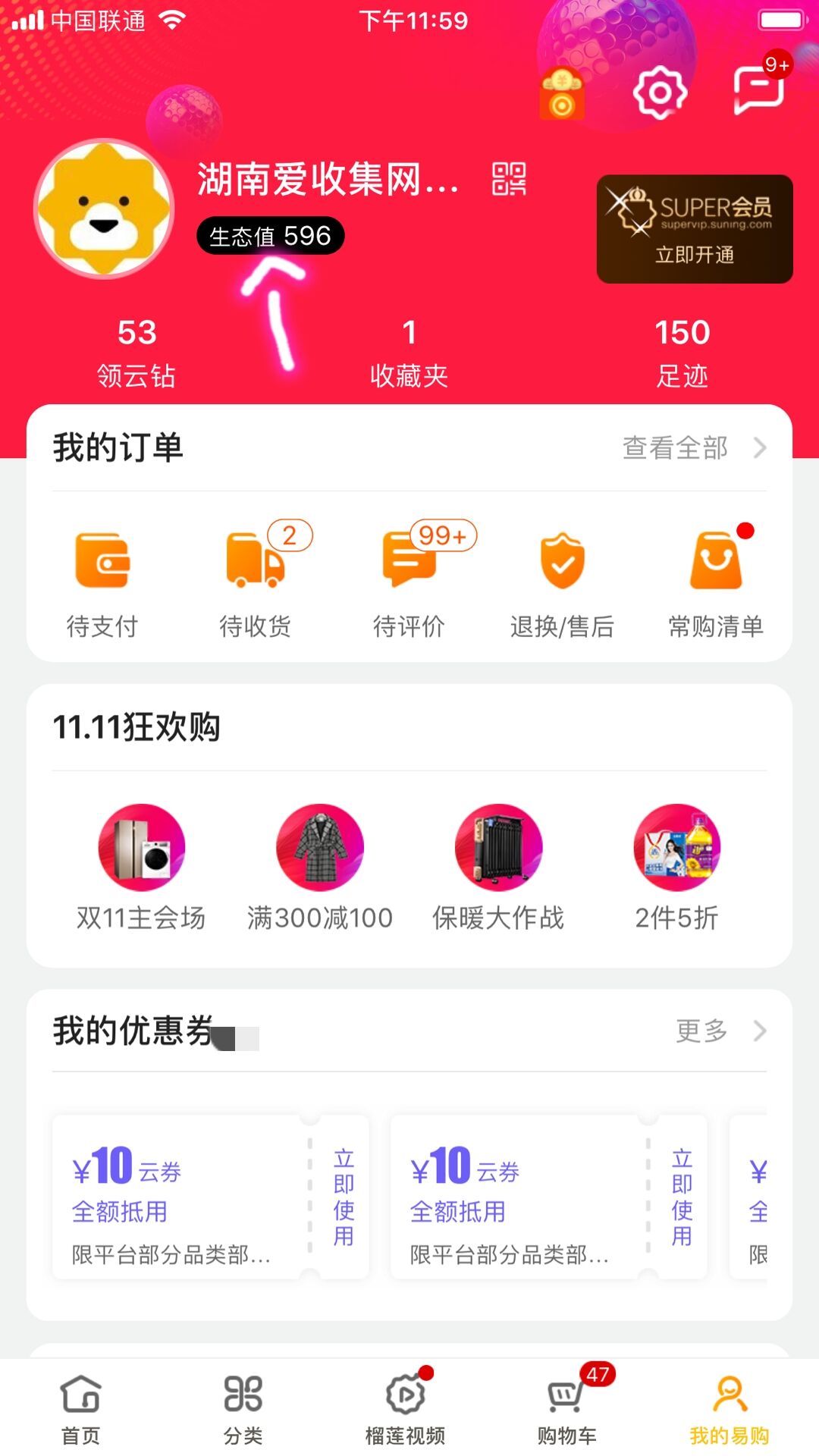View all orders via 查看全部
819x1456 pixels.
tap(693, 447)
